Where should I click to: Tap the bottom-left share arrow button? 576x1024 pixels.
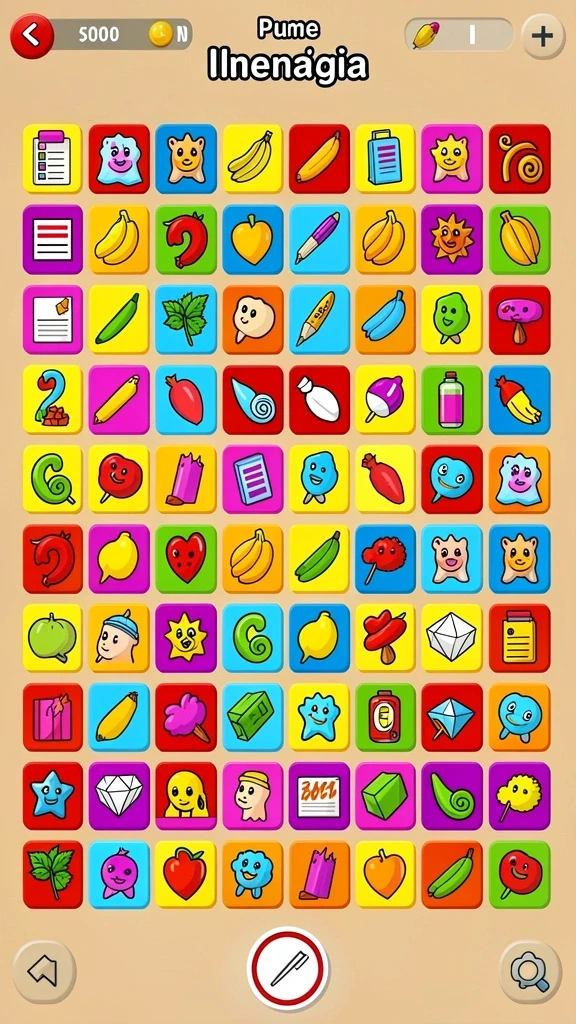44,972
